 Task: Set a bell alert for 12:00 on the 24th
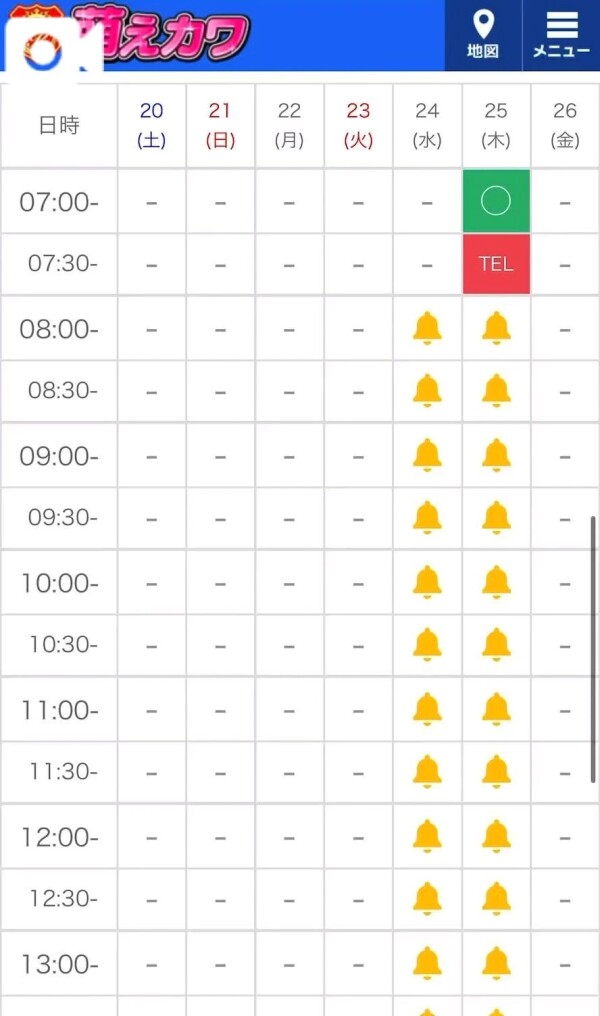point(427,836)
